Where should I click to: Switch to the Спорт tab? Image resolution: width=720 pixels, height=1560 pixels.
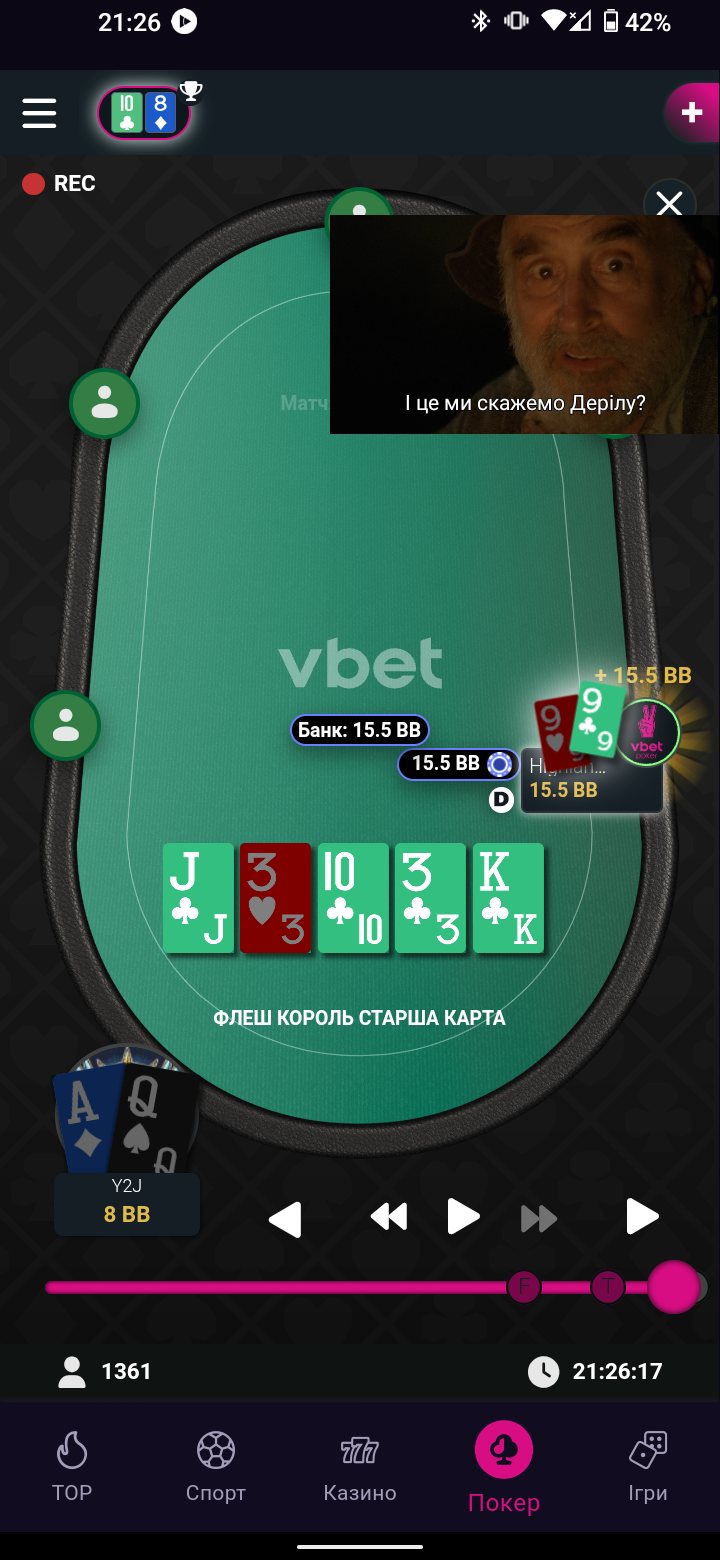coord(216,1467)
